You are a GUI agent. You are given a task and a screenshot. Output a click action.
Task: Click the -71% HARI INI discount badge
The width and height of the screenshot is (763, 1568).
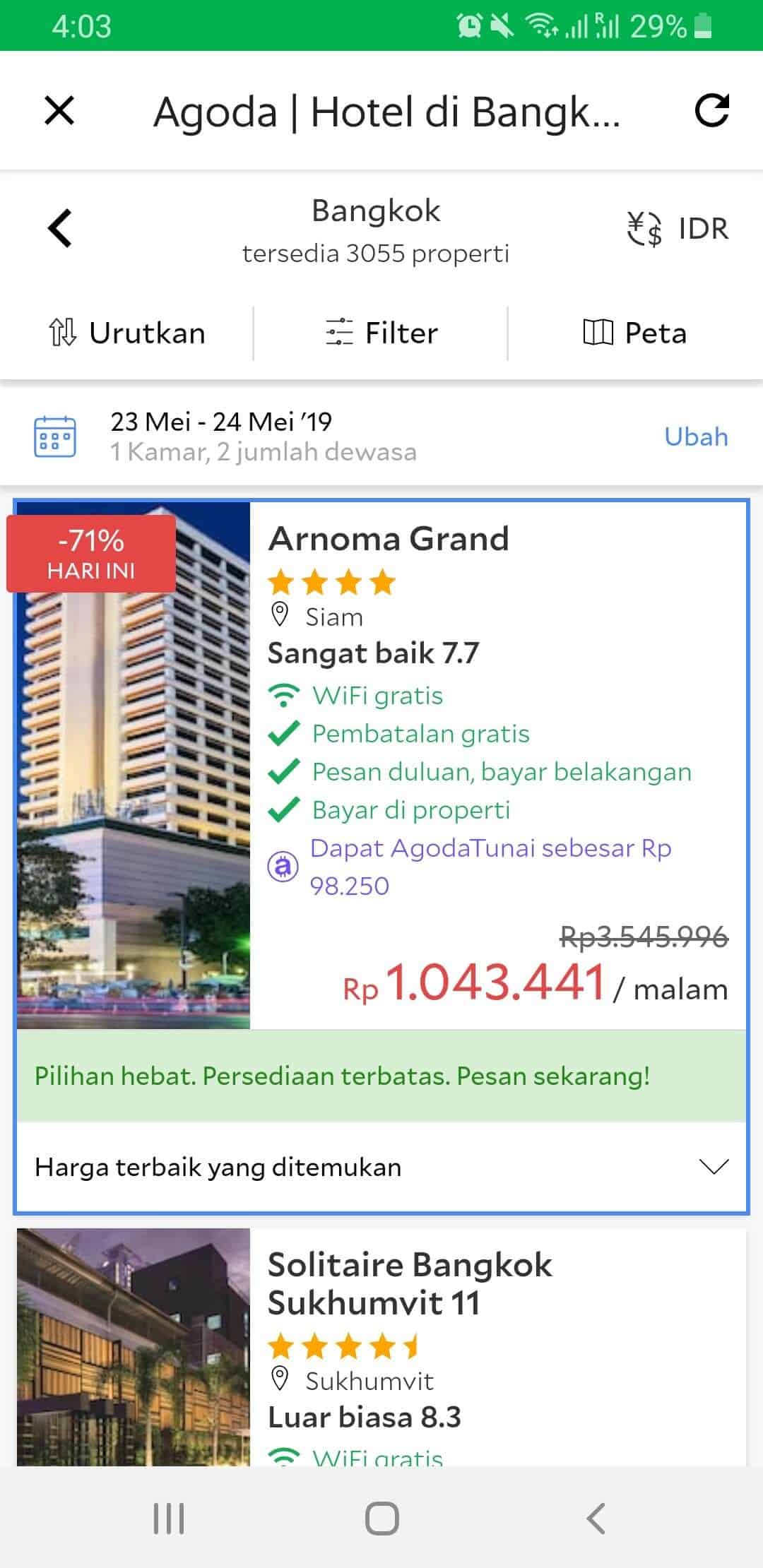[90, 553]
